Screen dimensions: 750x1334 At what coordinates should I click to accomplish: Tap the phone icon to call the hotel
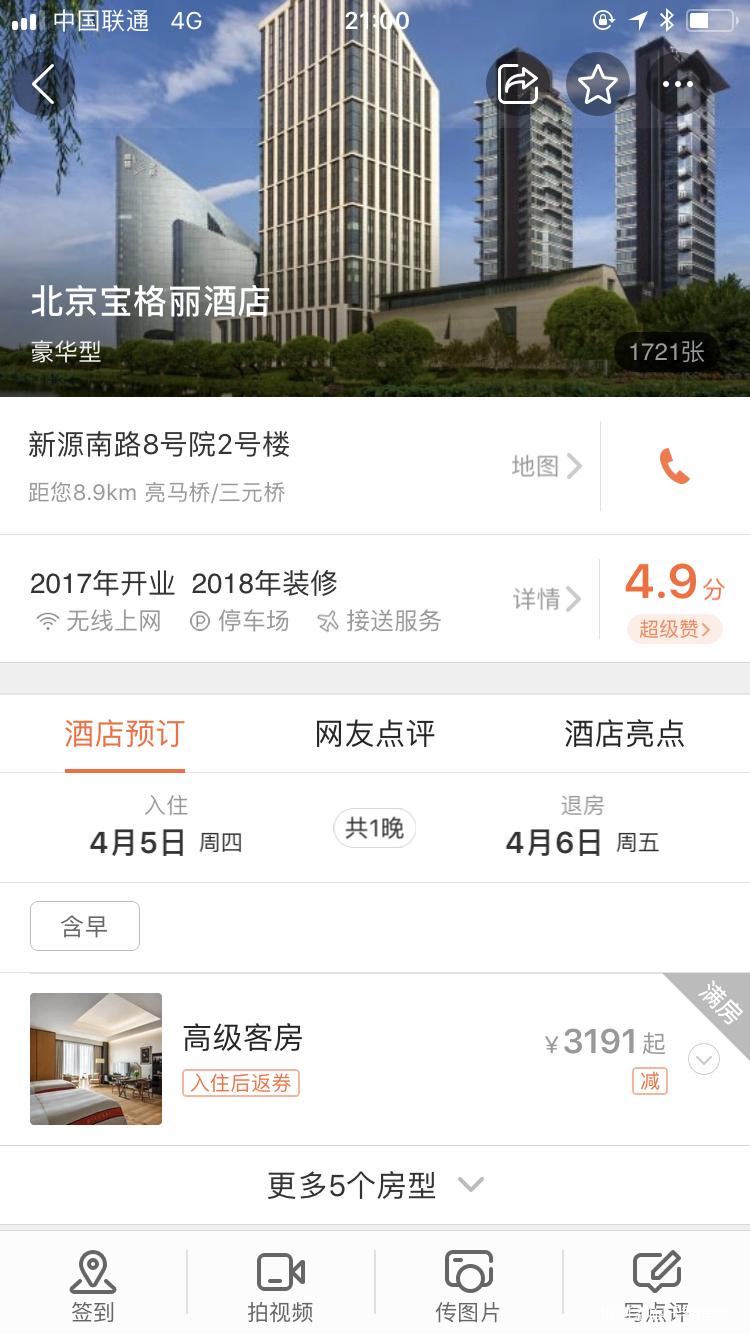tap(675, 467)
